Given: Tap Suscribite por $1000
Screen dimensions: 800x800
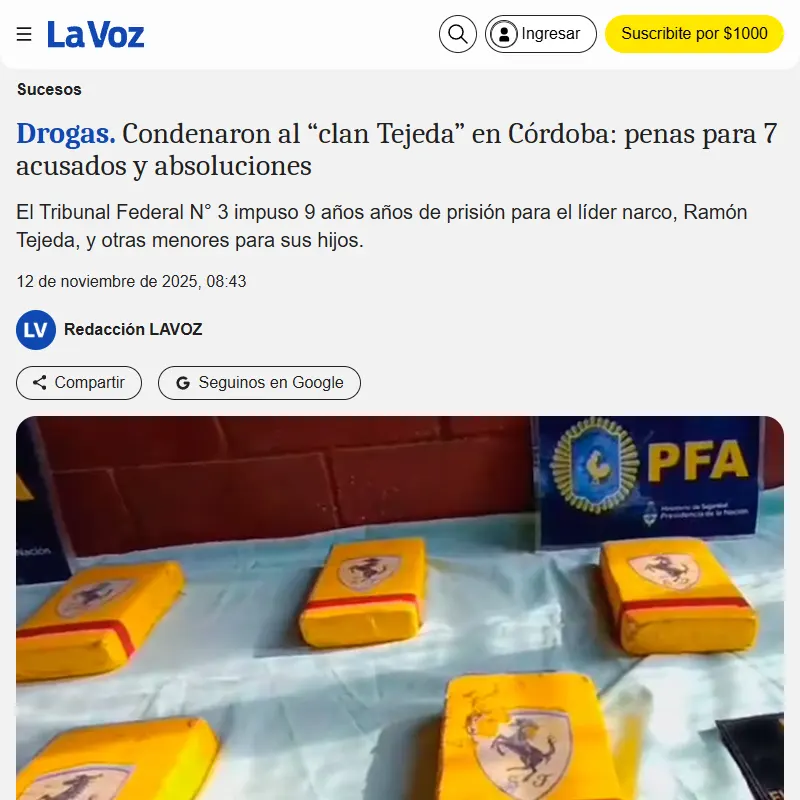Looking at the screenshot, I should point(694,34).
